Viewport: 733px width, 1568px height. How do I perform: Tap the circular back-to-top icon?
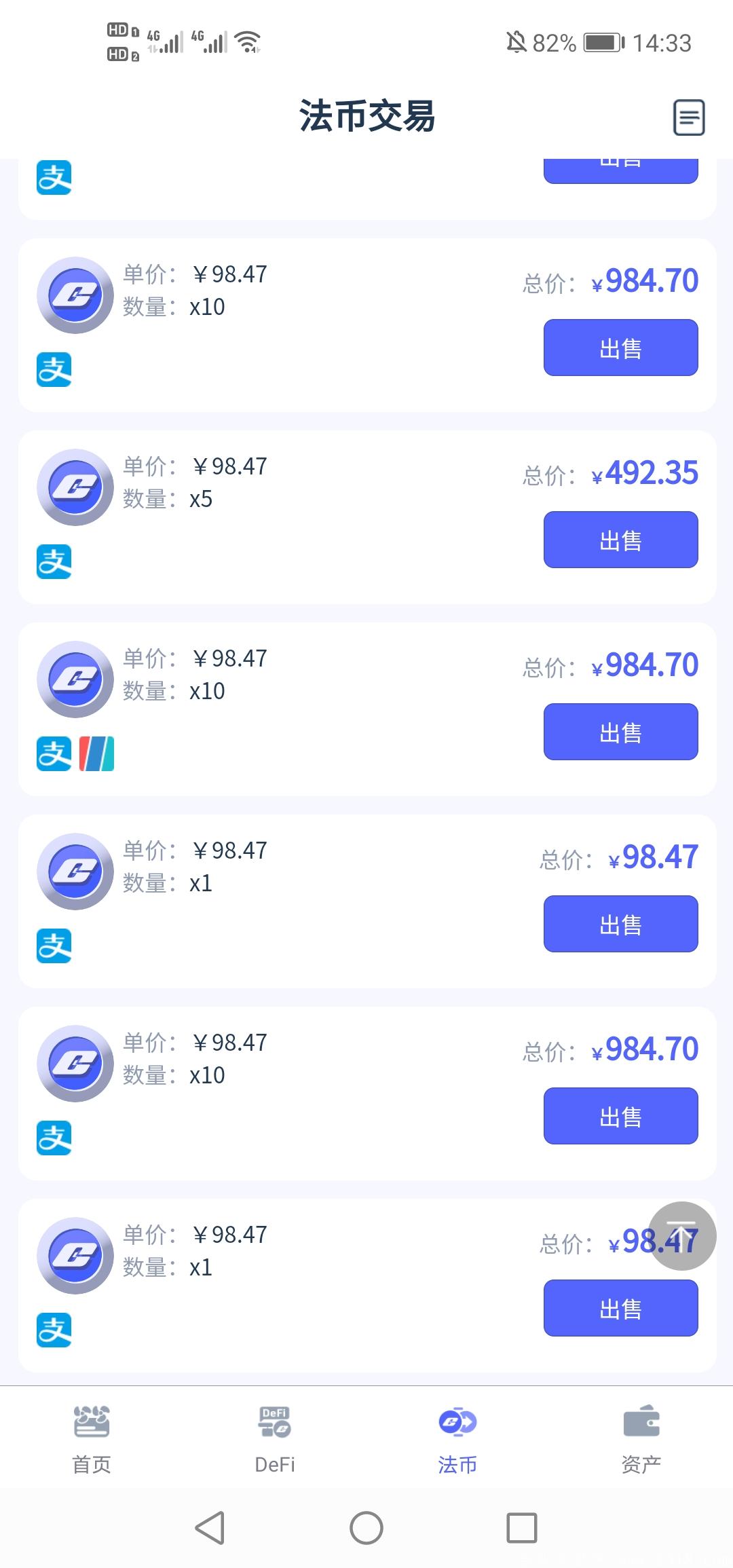pos(684,1236)
